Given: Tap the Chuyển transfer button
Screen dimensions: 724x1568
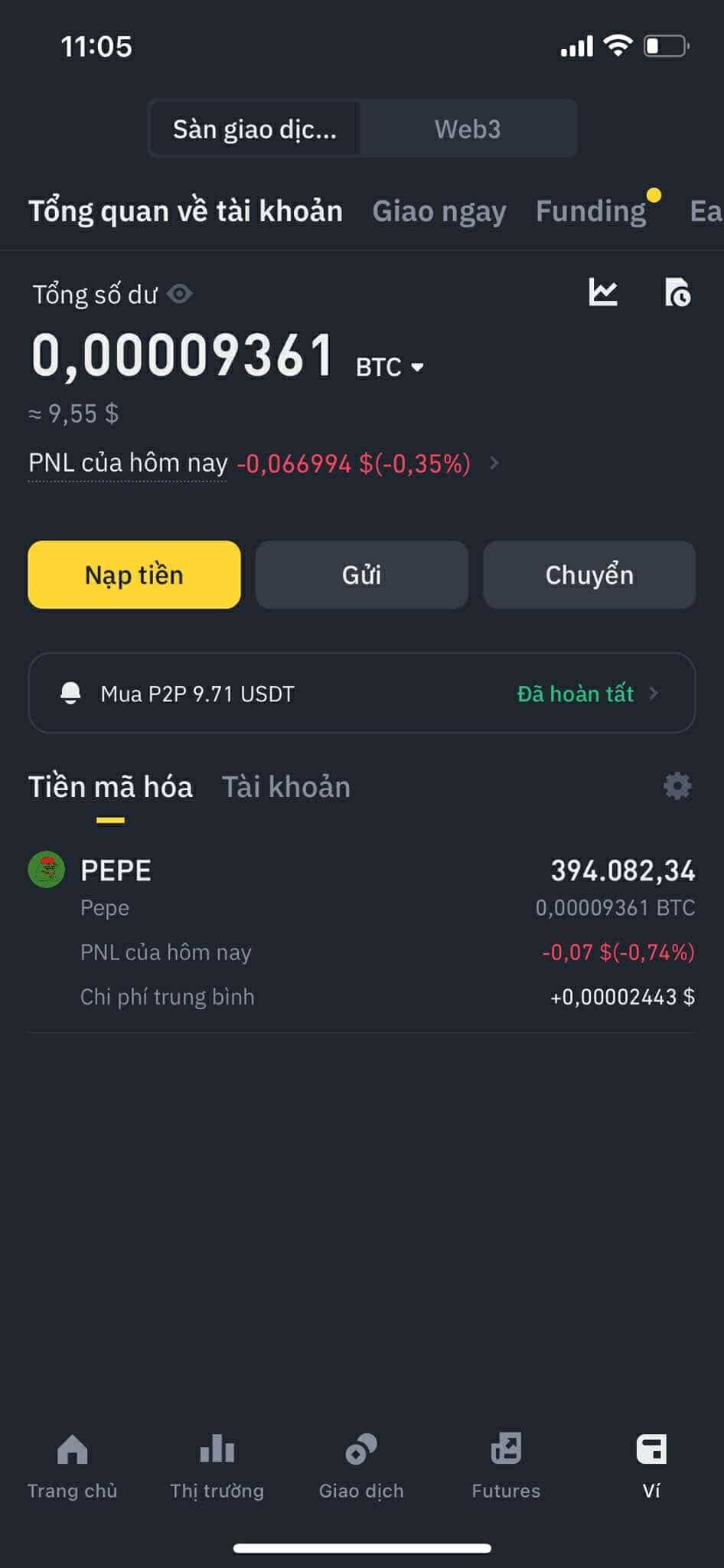Looking at the screenshot, I should (x=589, y=575).
